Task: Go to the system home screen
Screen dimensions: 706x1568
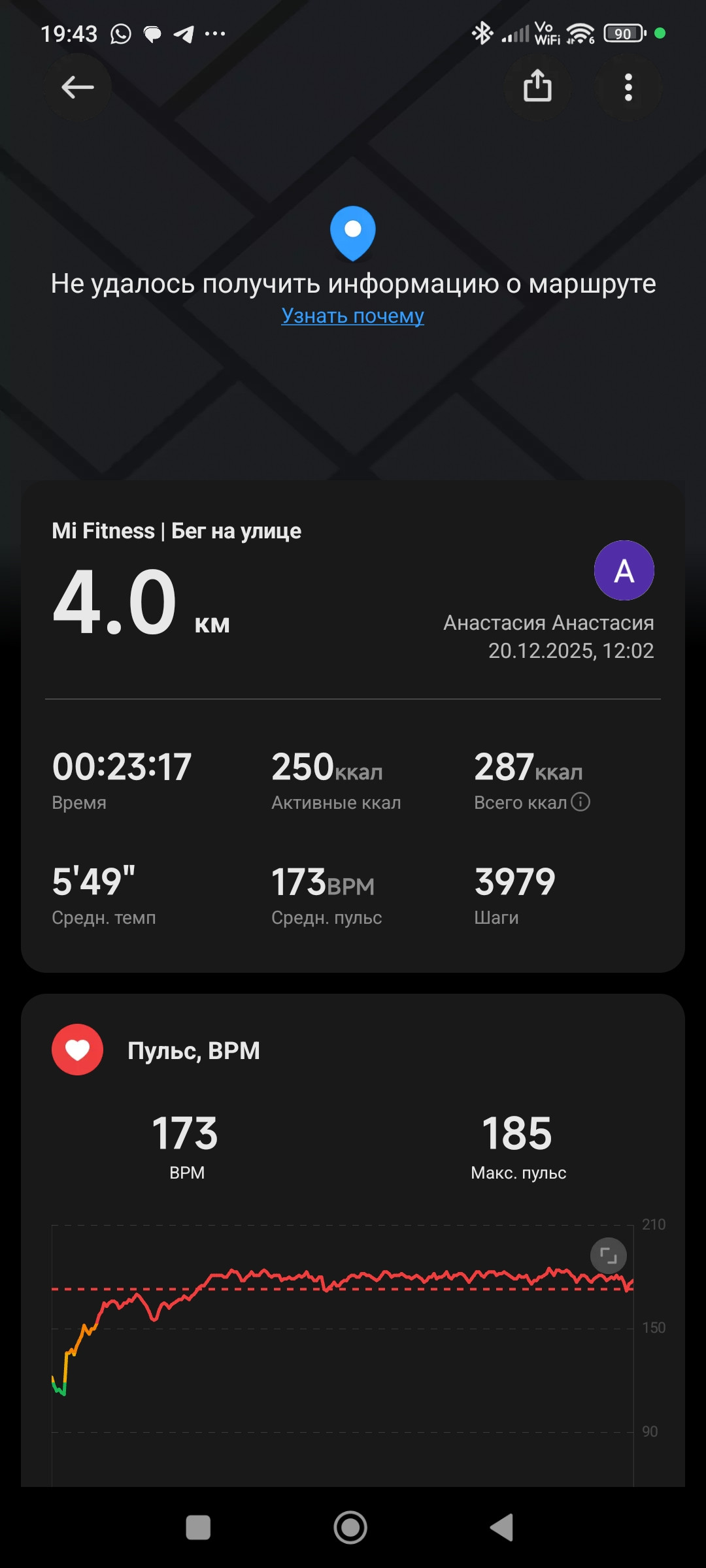Action: (x=350, y=1527)
